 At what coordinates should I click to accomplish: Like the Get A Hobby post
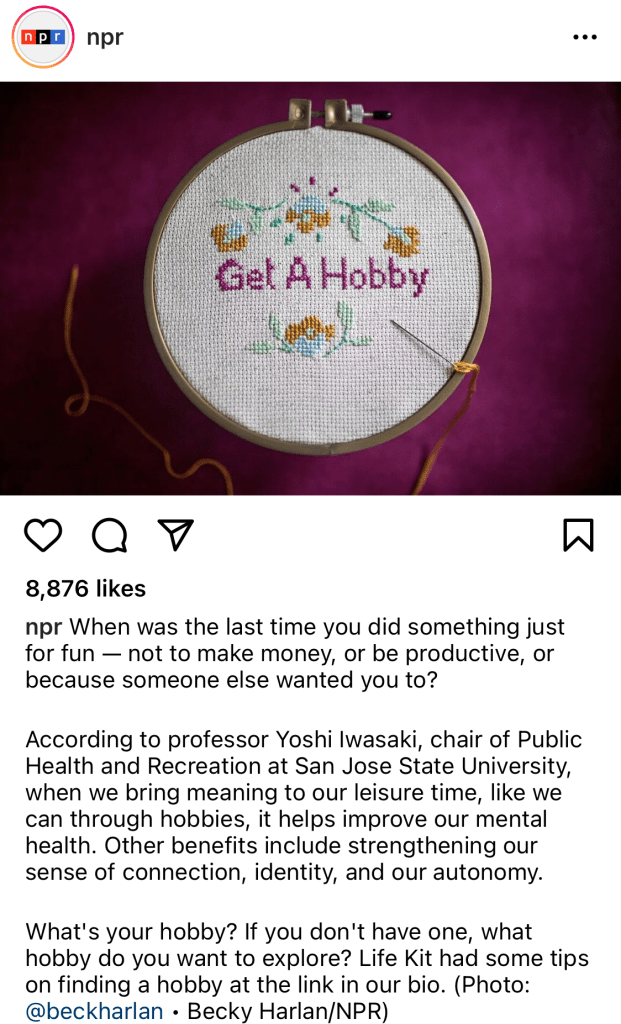43,535
